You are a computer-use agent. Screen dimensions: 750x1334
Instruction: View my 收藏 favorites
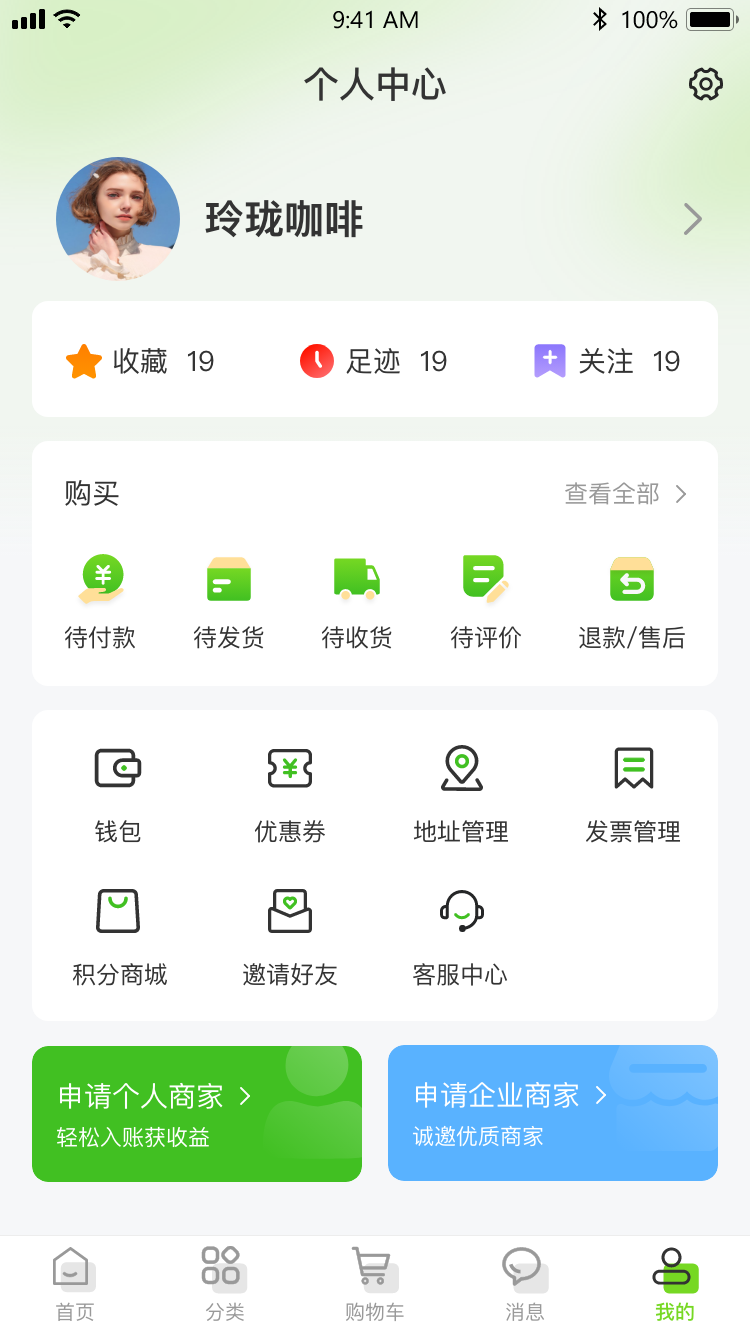140,361
